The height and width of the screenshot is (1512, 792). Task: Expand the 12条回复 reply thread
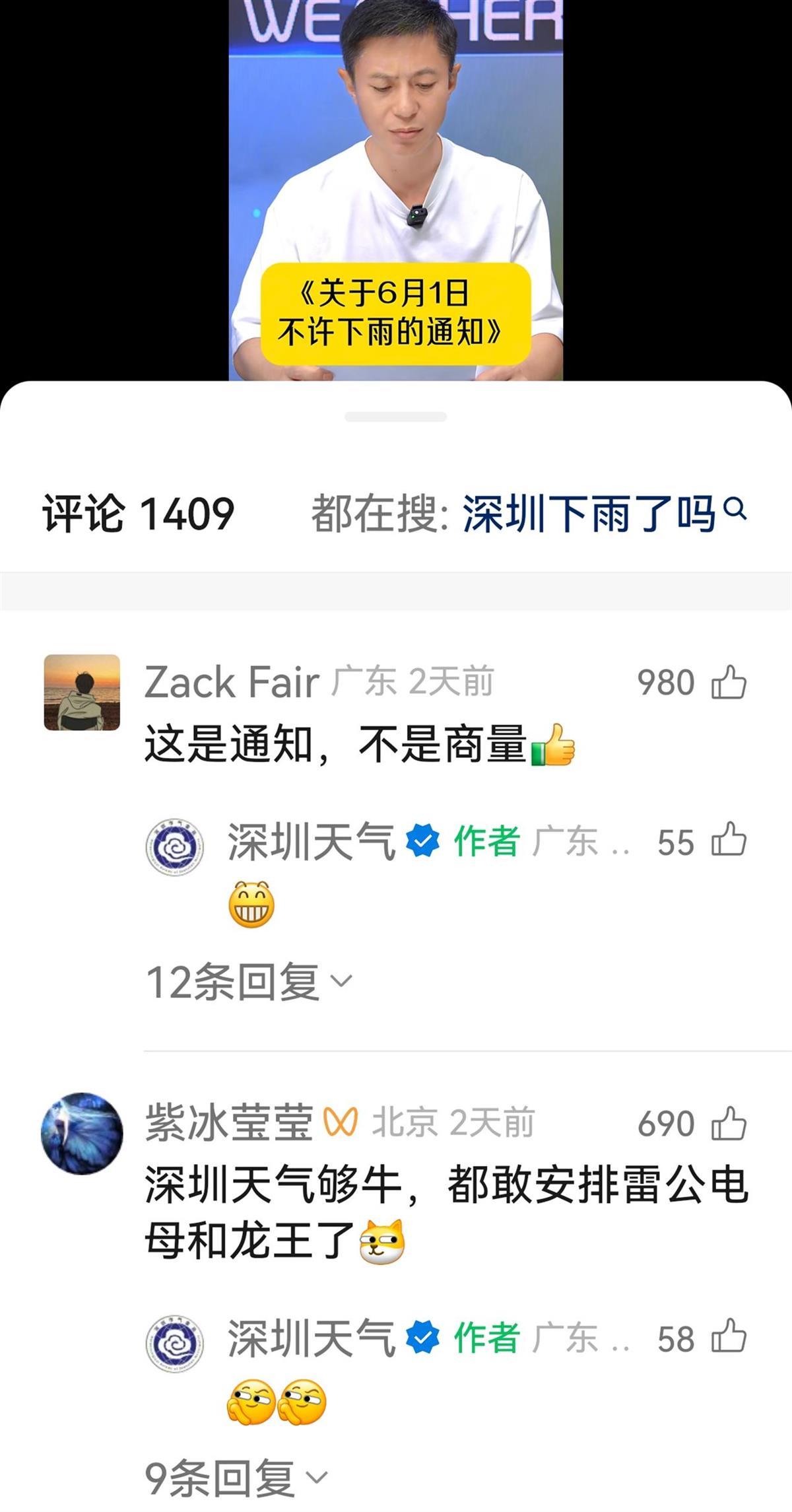click(x=234, y=982)
